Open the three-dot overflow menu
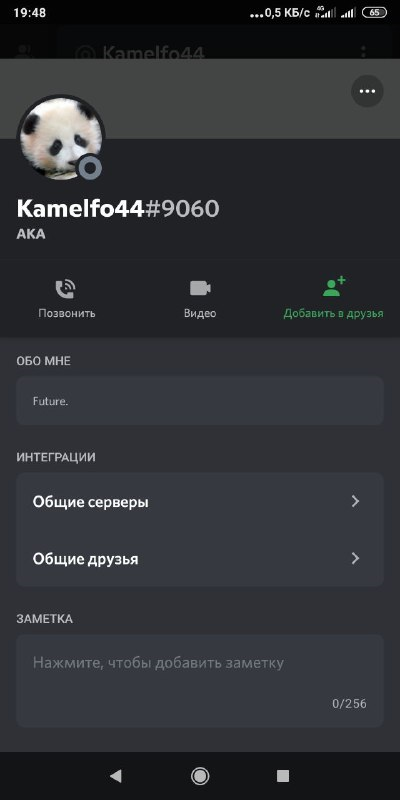The height and width of the screenshot is (800, 400). [367, 91]
